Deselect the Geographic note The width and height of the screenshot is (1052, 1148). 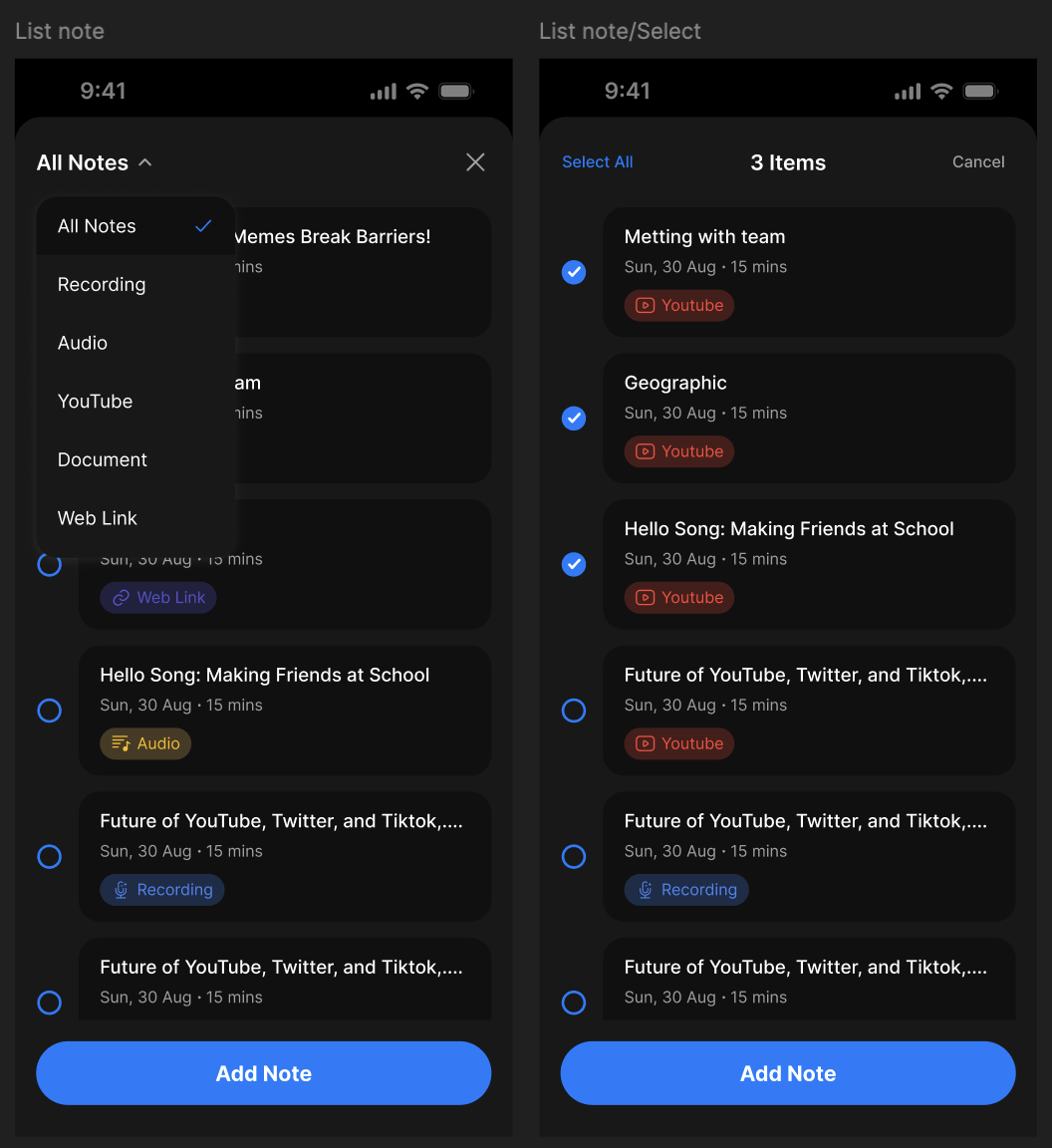(x=574, y=419)
